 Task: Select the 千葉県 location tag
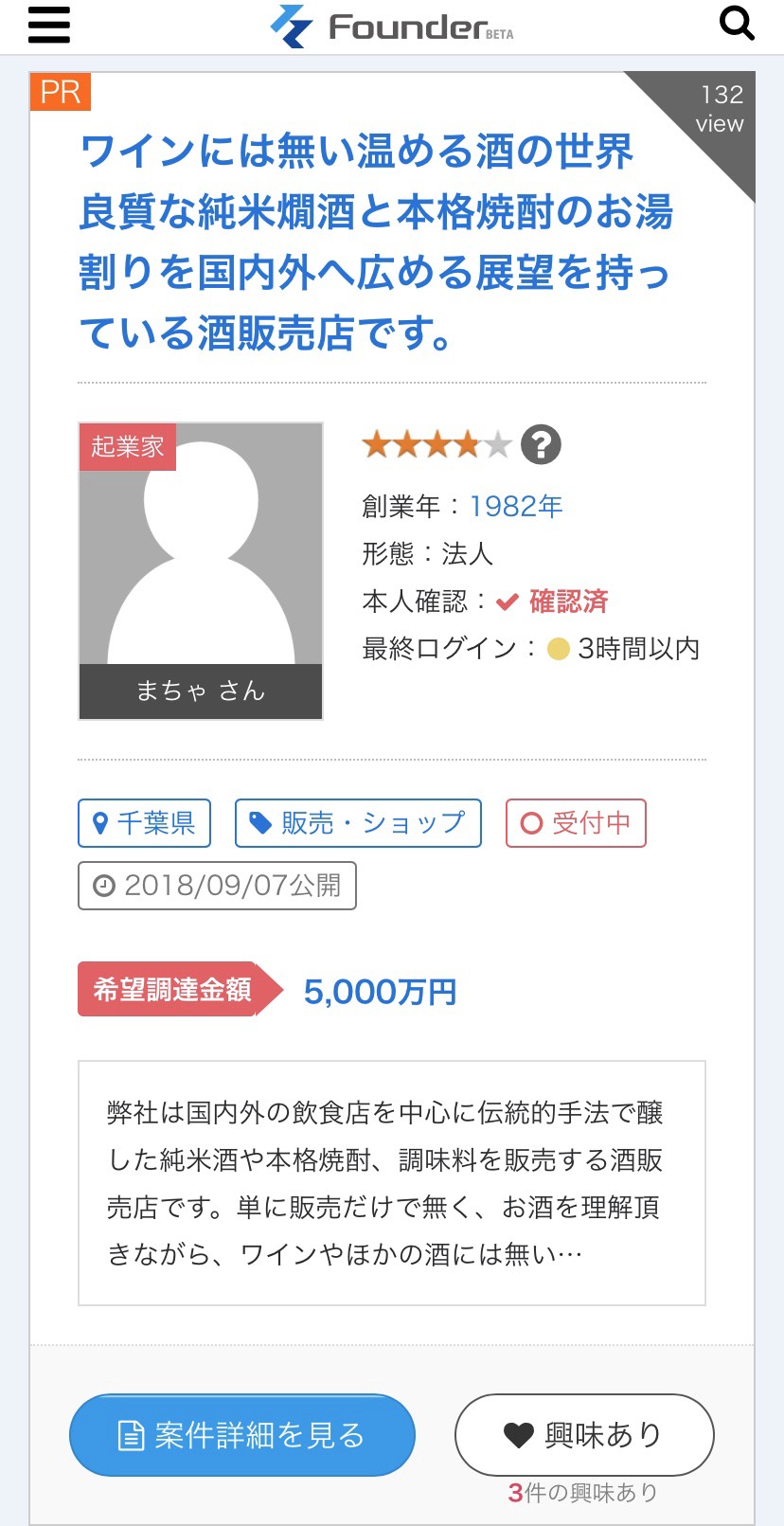144,823
